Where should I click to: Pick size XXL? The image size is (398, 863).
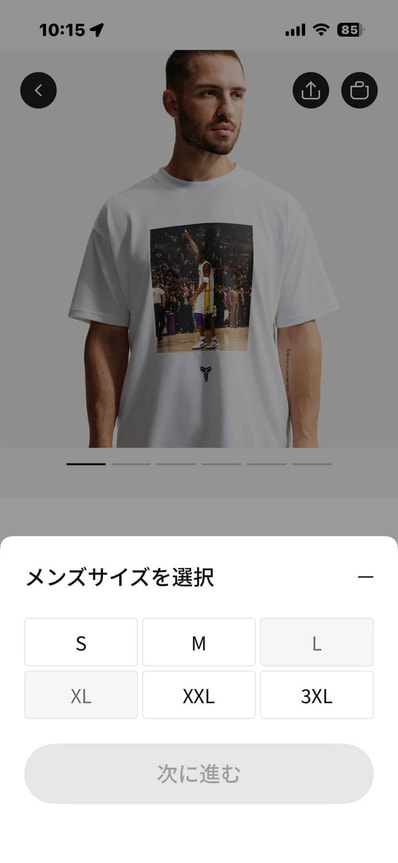coord(199,695)
